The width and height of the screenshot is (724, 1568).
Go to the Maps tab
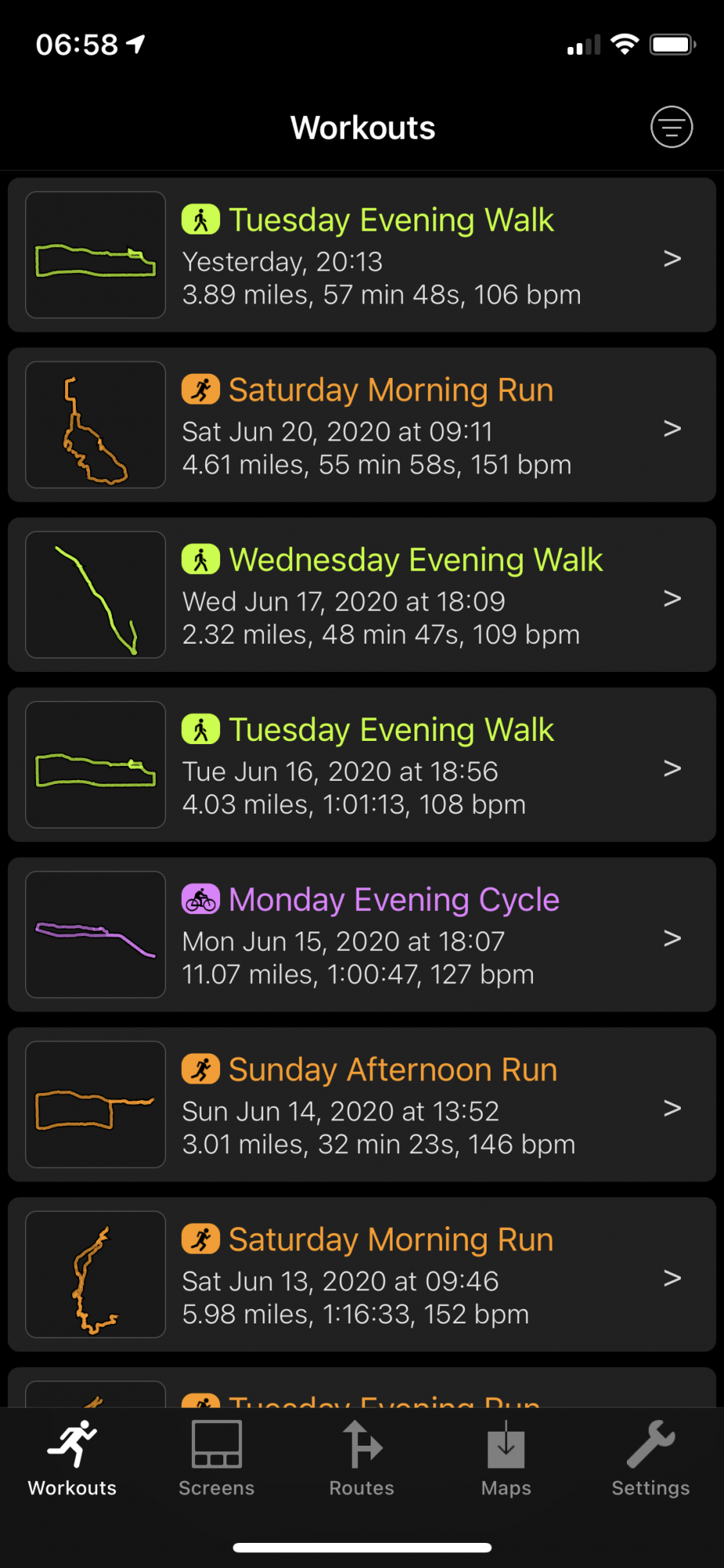[x=506, y=1458]
